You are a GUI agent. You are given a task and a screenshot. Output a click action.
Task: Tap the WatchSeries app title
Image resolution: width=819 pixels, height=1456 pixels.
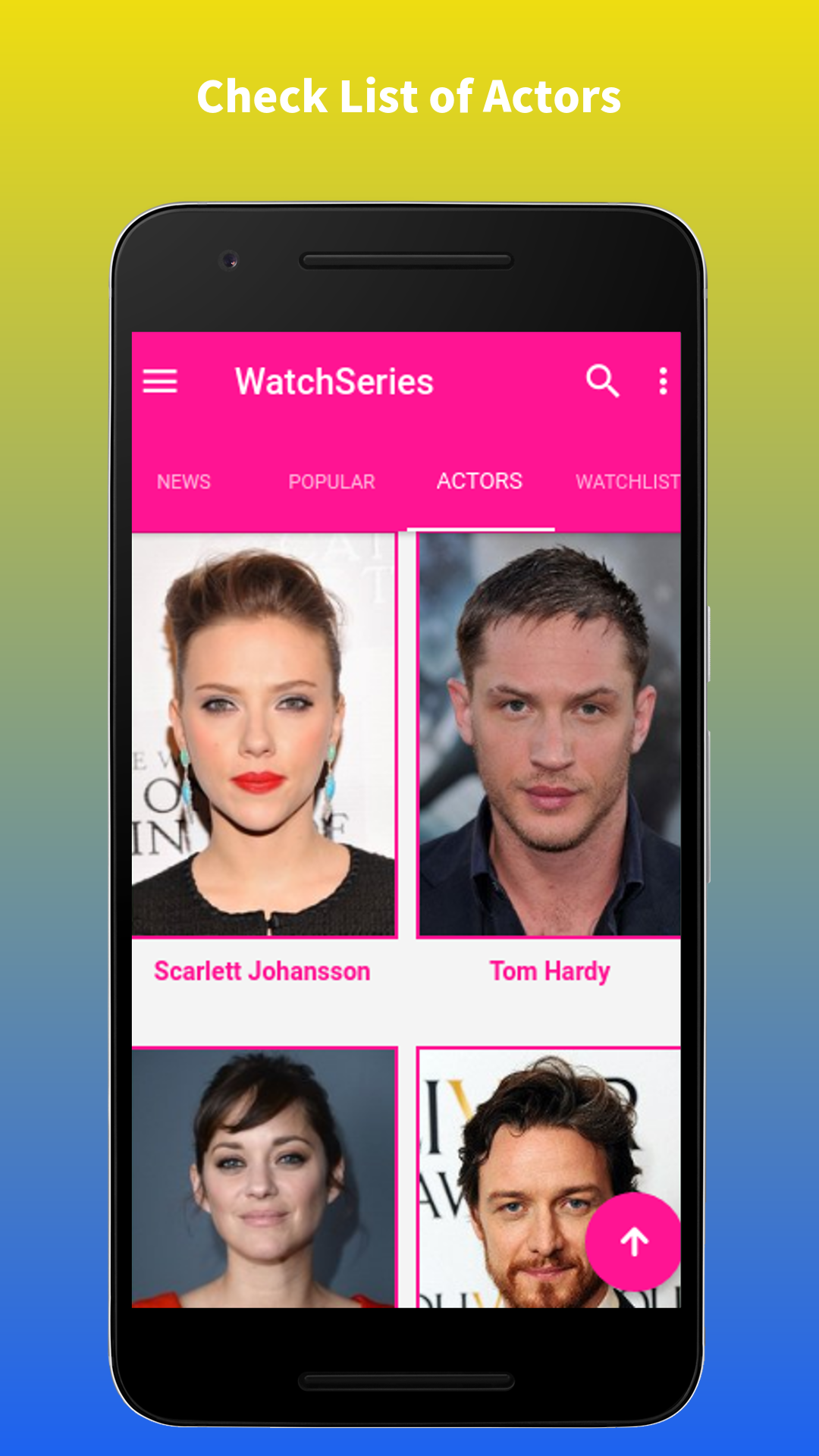coord(334,381)
